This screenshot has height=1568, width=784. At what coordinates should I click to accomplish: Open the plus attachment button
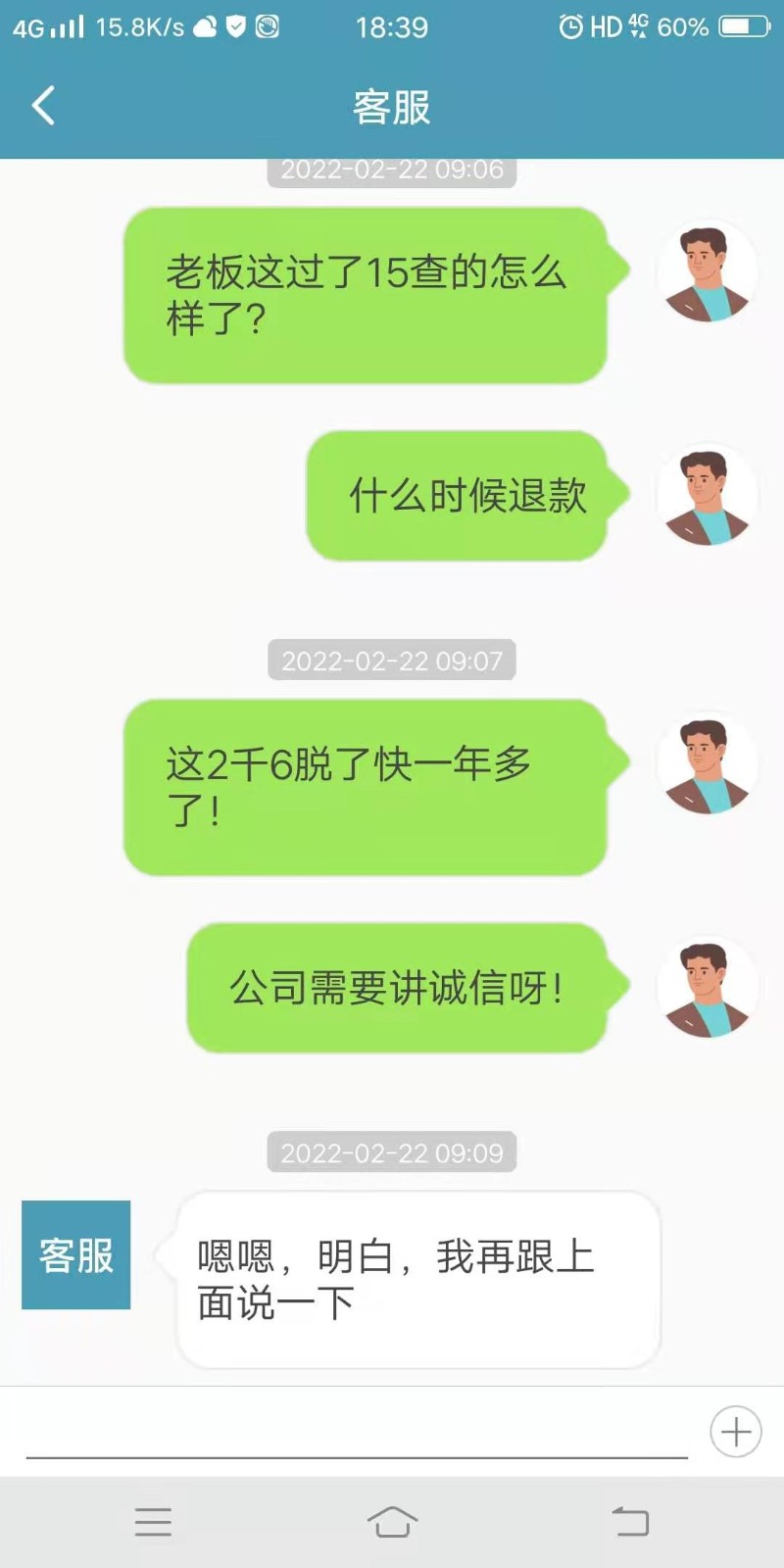point(735,1432)
